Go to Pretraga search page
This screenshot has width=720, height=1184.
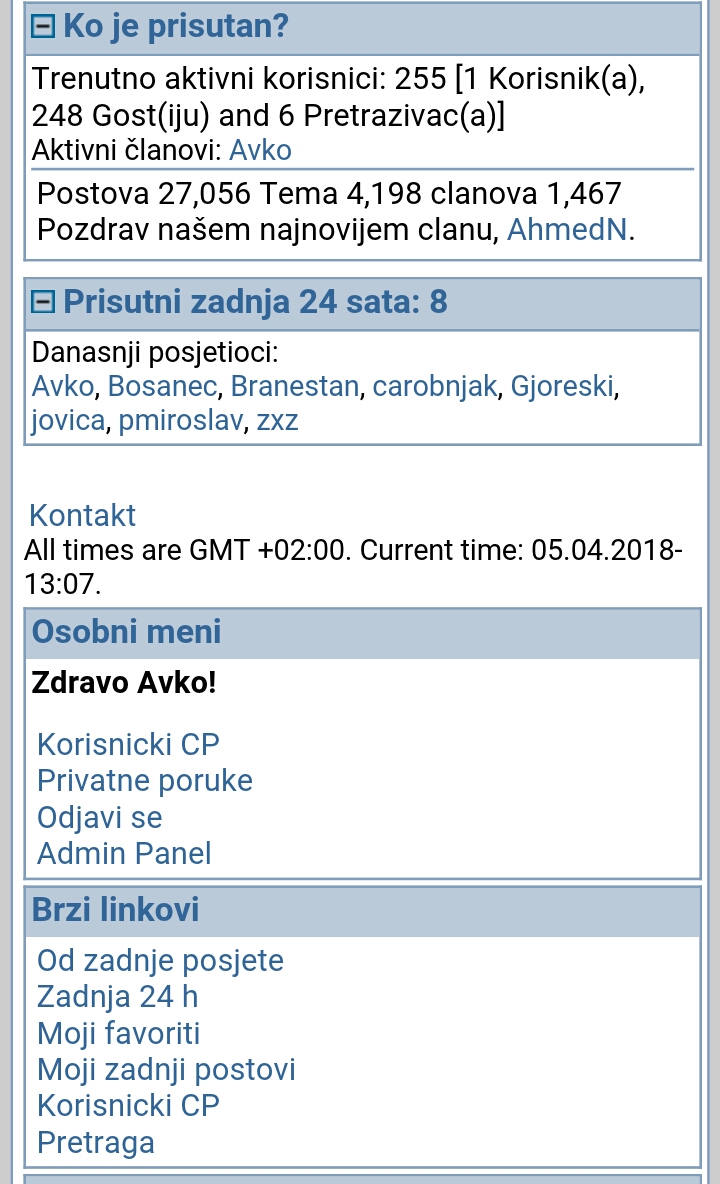pos(96,1142)
